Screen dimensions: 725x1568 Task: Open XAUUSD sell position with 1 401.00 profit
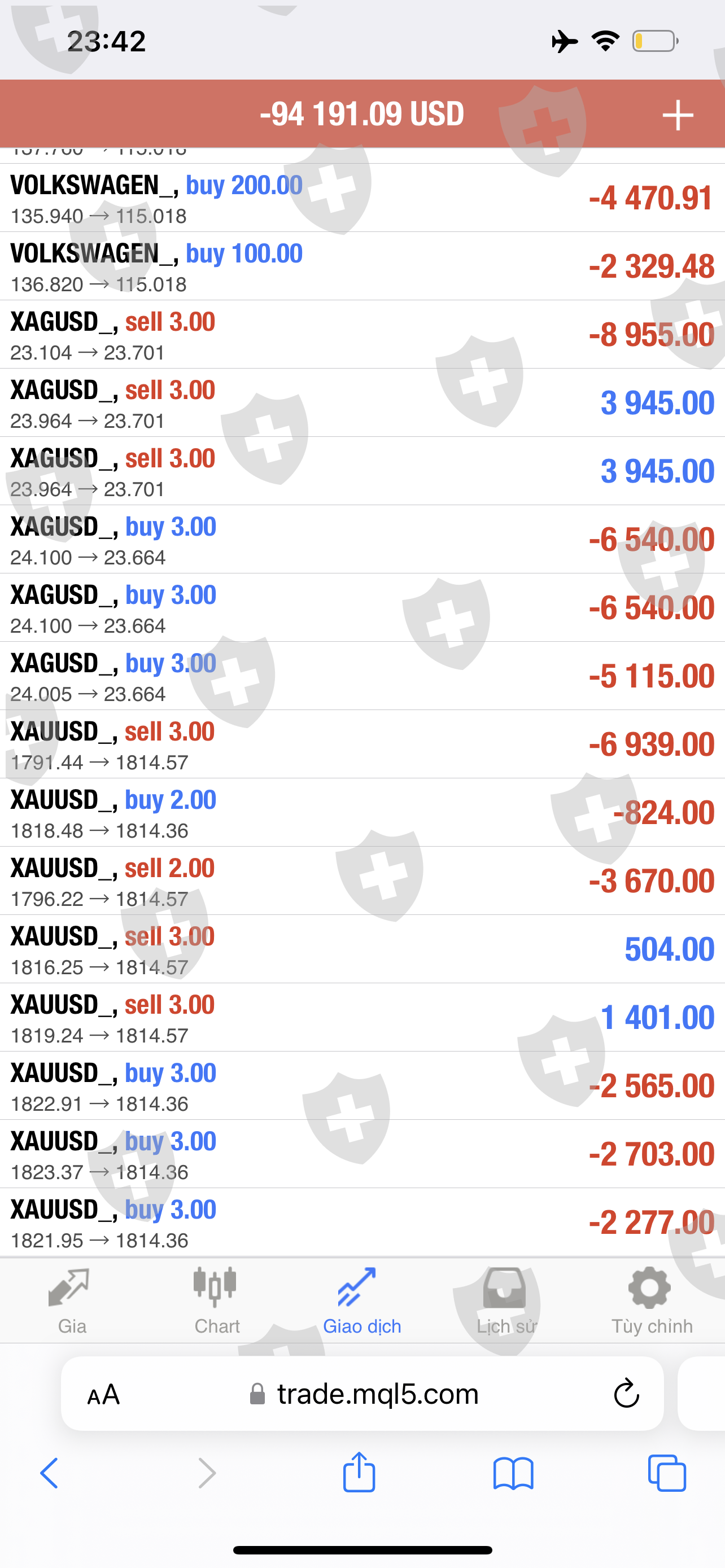(x=362, y=1017)
